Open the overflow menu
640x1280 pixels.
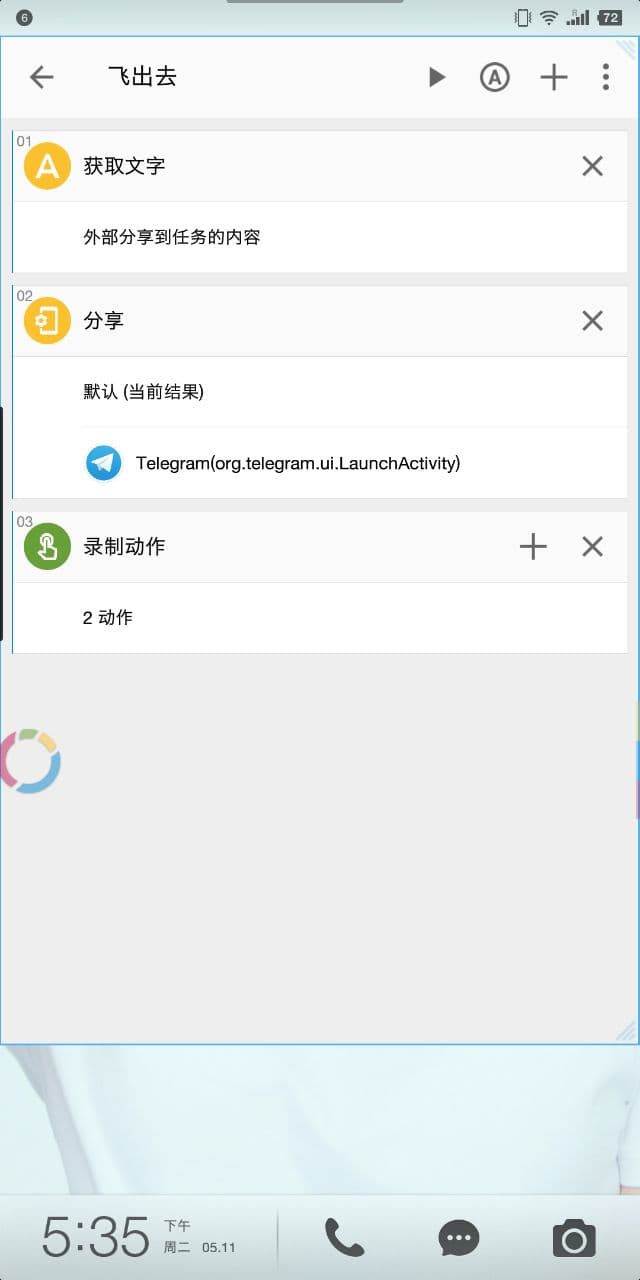(x=606, y=77)
